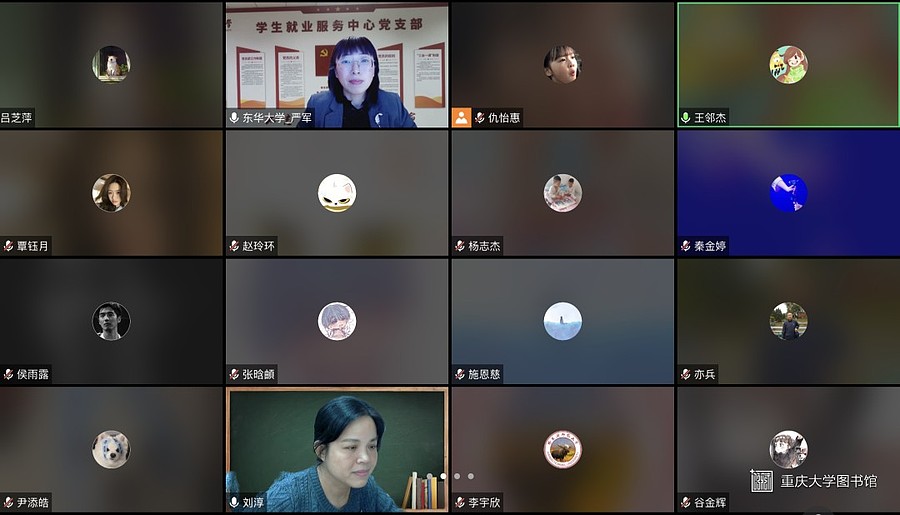900x515 pixels.
Task: Open 施恩慈's tile
Action: 562,321
